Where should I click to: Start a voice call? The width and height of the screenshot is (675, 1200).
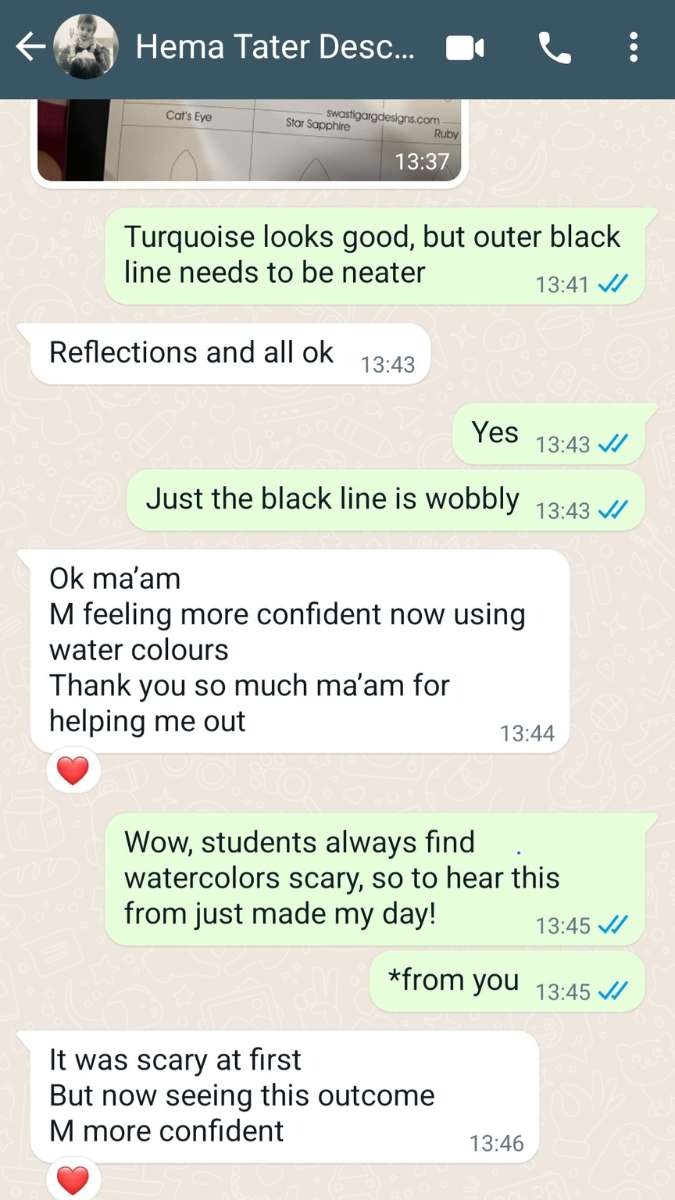click(553, 47)
